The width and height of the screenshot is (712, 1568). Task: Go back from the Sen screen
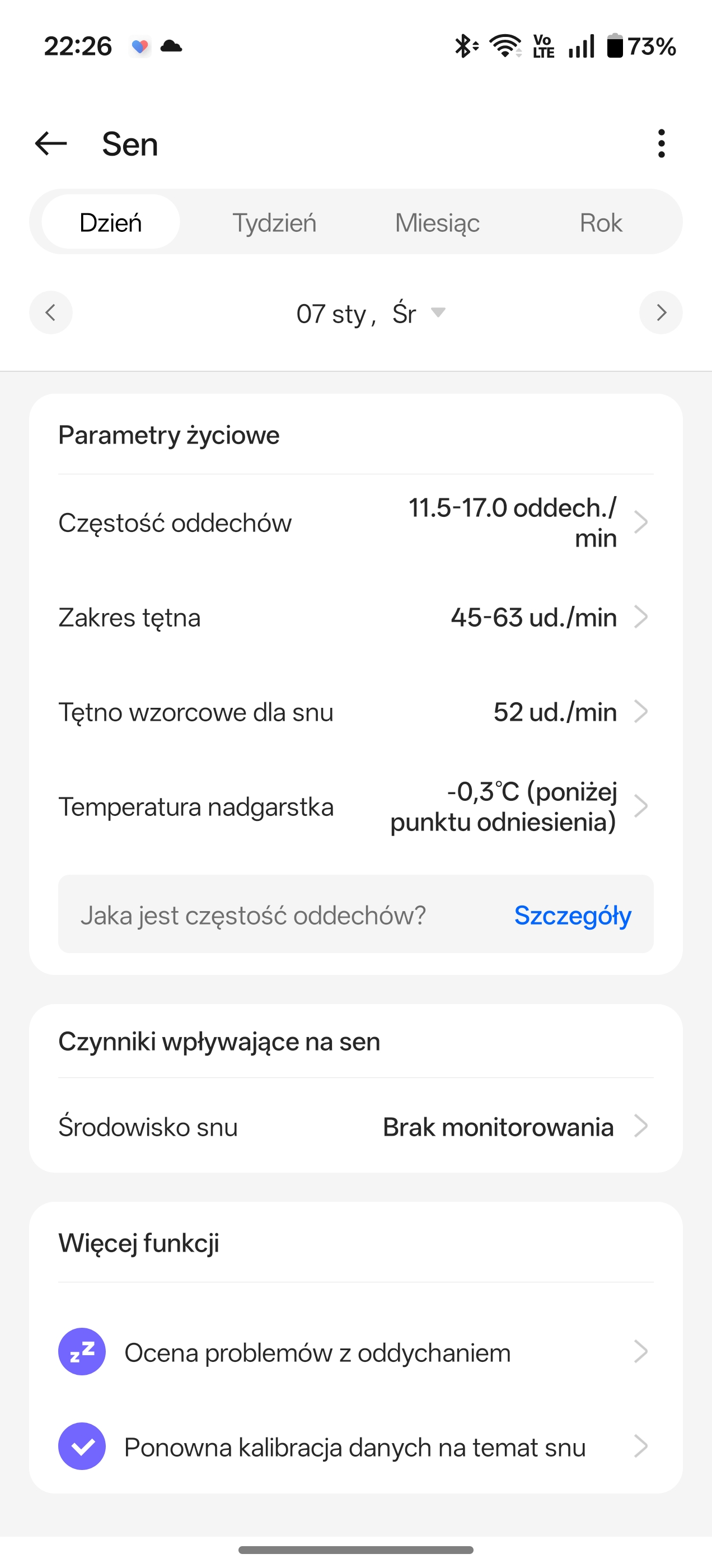51,144
